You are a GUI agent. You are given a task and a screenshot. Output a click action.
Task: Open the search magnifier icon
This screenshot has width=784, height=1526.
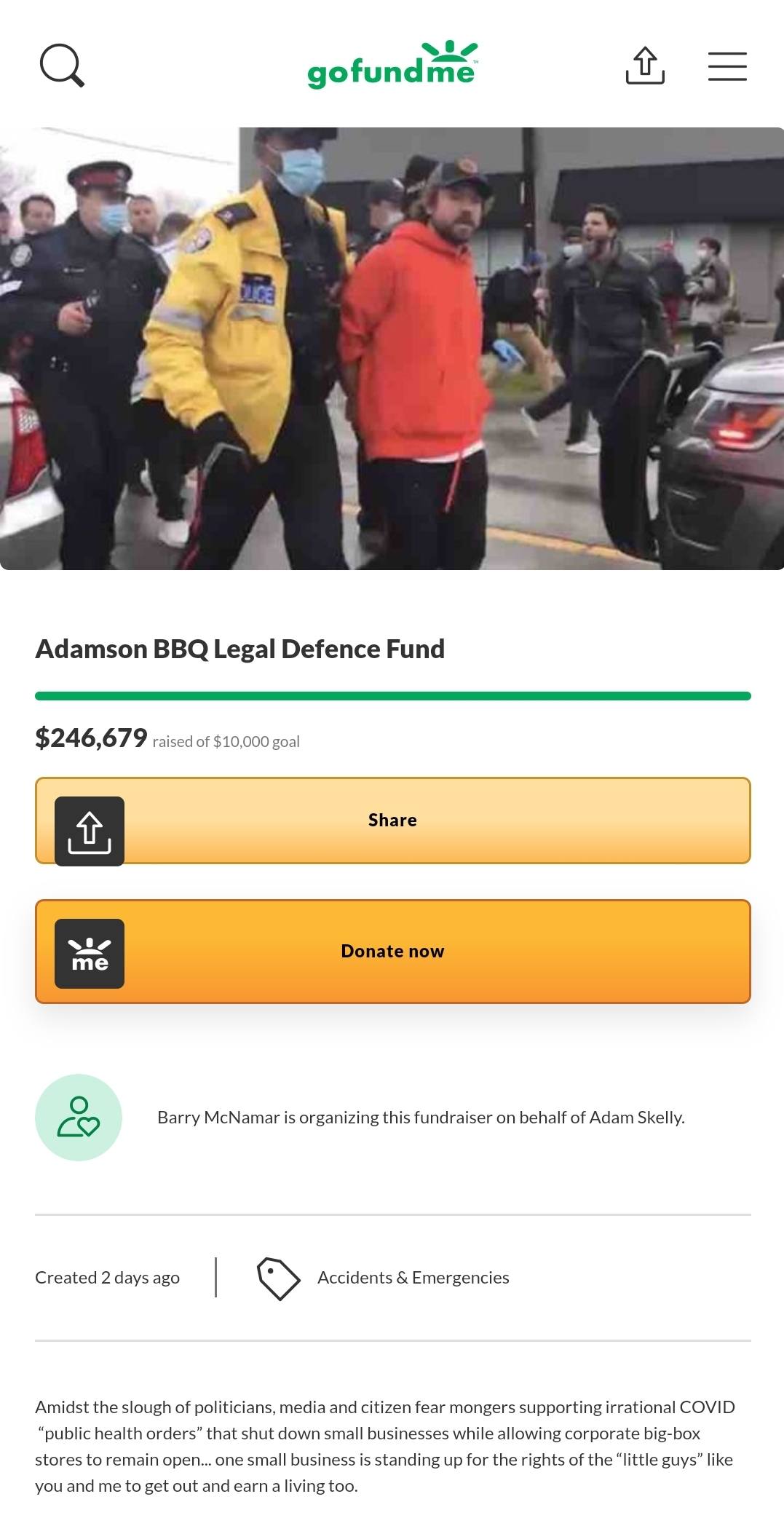(62, 66)
